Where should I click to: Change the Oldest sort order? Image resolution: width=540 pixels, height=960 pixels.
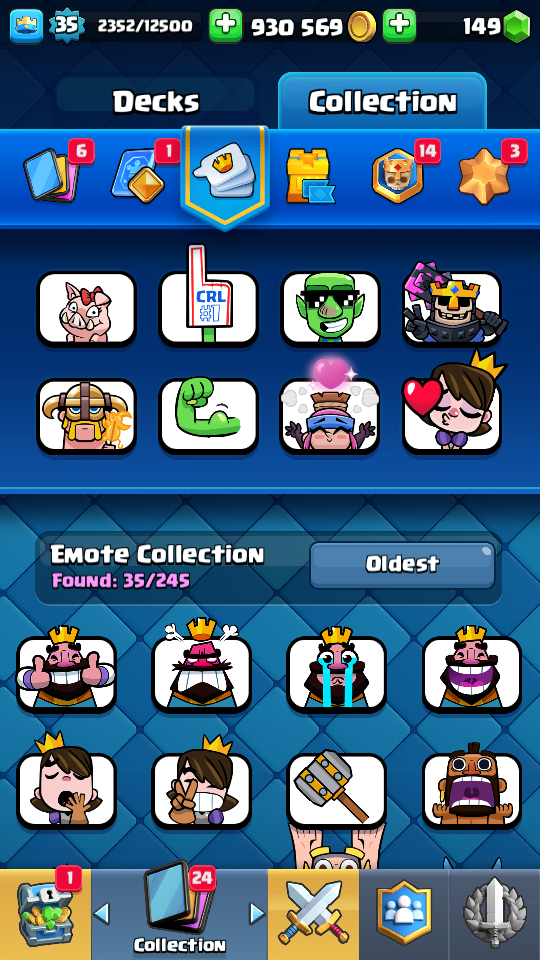[402, 564]
